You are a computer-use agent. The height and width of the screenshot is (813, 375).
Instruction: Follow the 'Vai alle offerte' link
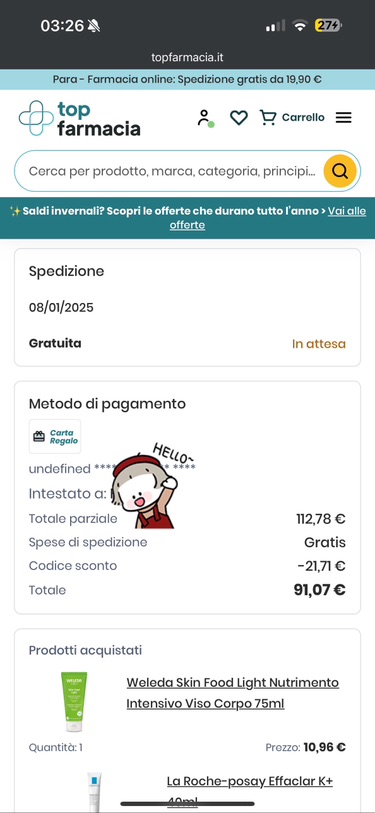point(268,218)
